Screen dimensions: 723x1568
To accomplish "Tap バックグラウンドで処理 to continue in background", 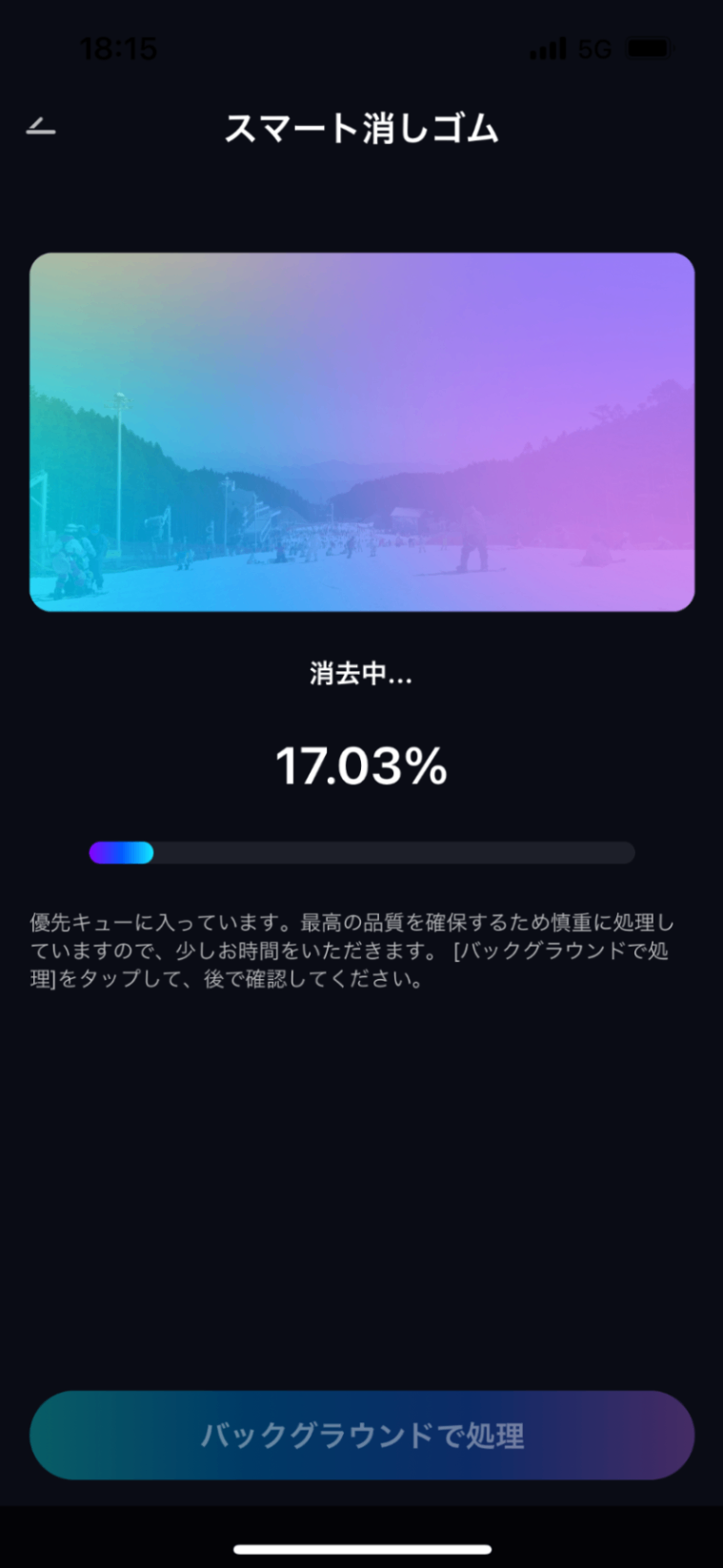I will click(361, 1434).
